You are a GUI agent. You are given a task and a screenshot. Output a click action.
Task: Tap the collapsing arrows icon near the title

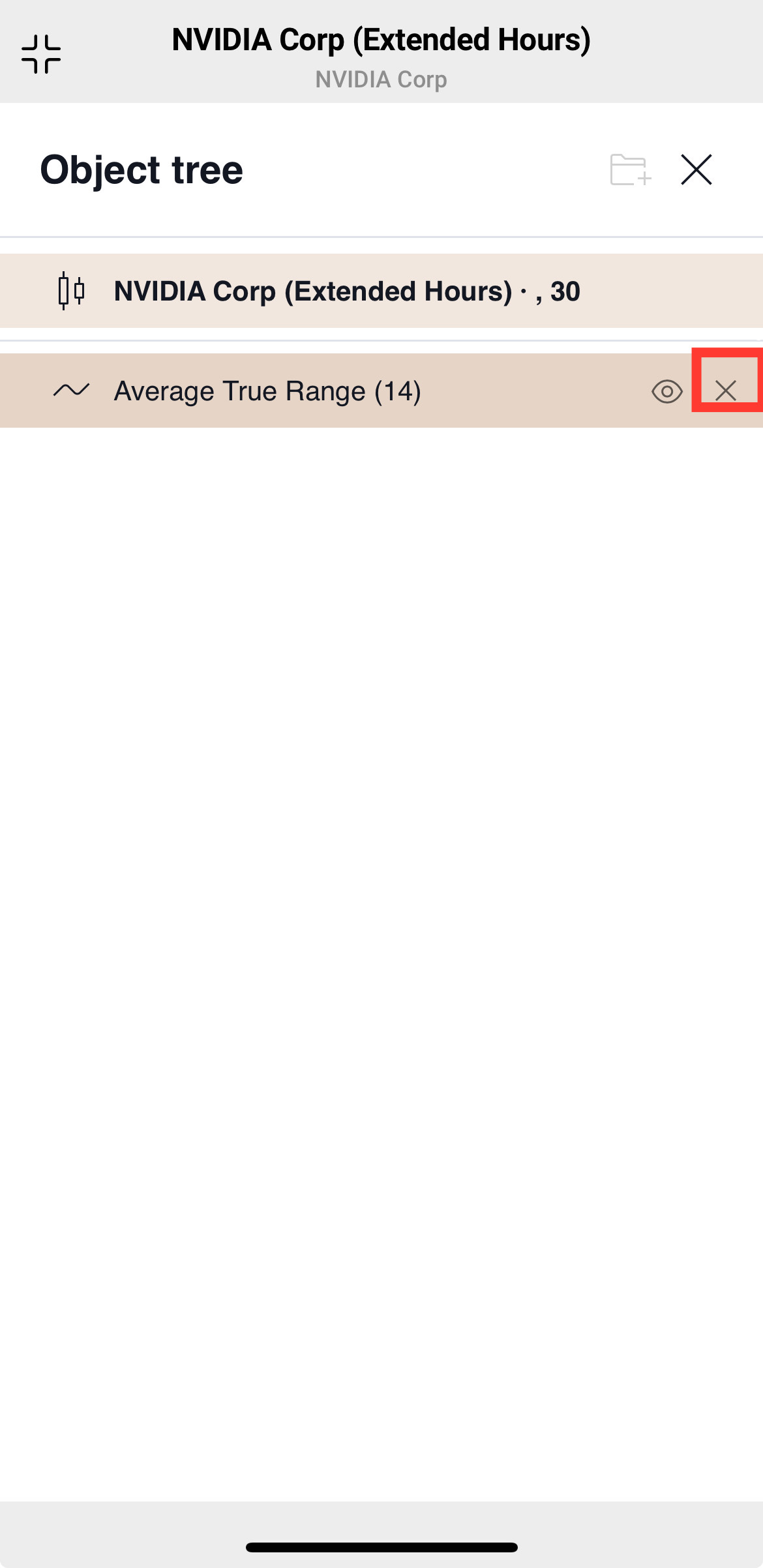[42, 53]
